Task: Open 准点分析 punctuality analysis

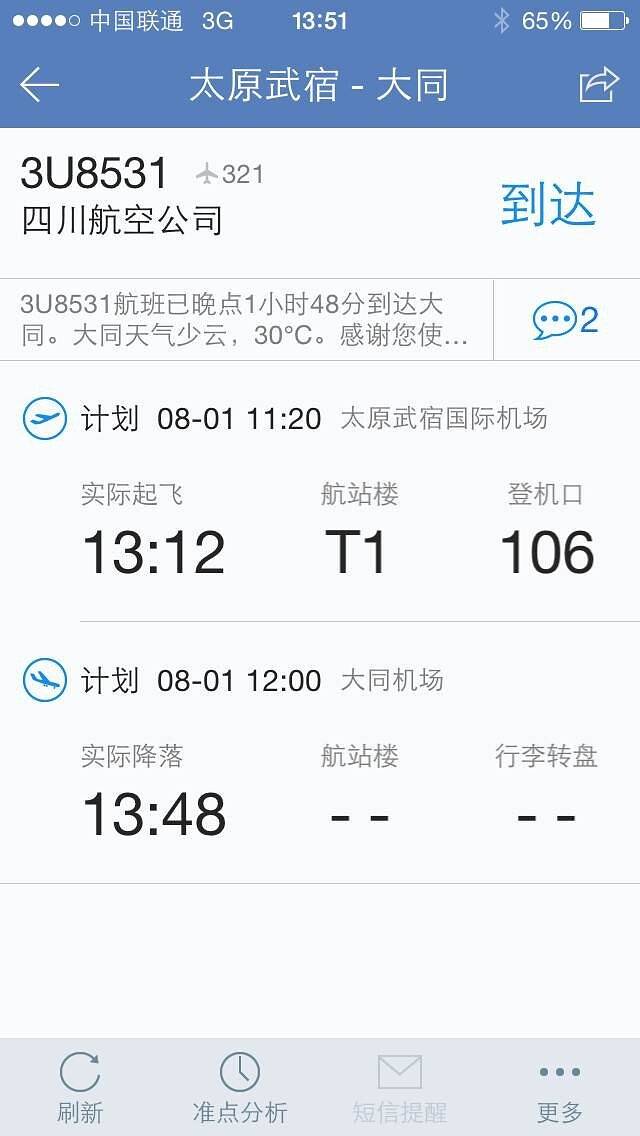Action: pos(240,1086)
